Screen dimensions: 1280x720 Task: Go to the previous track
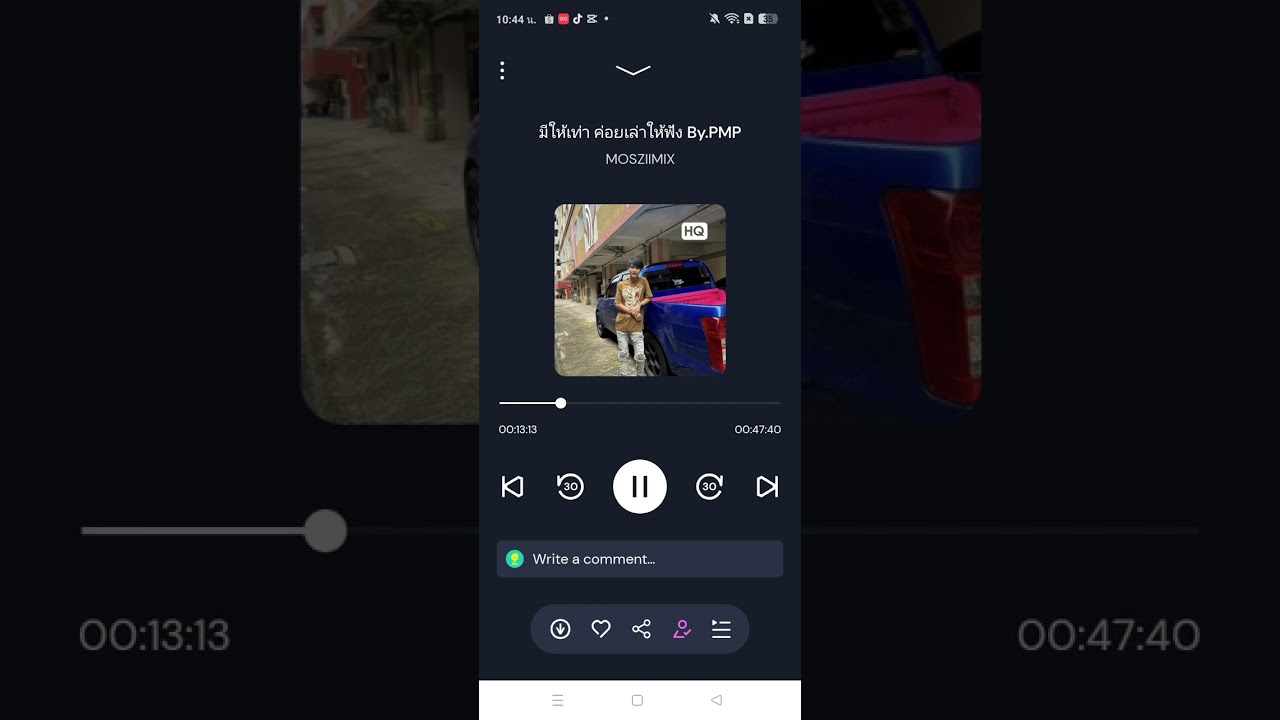[512, 487]
